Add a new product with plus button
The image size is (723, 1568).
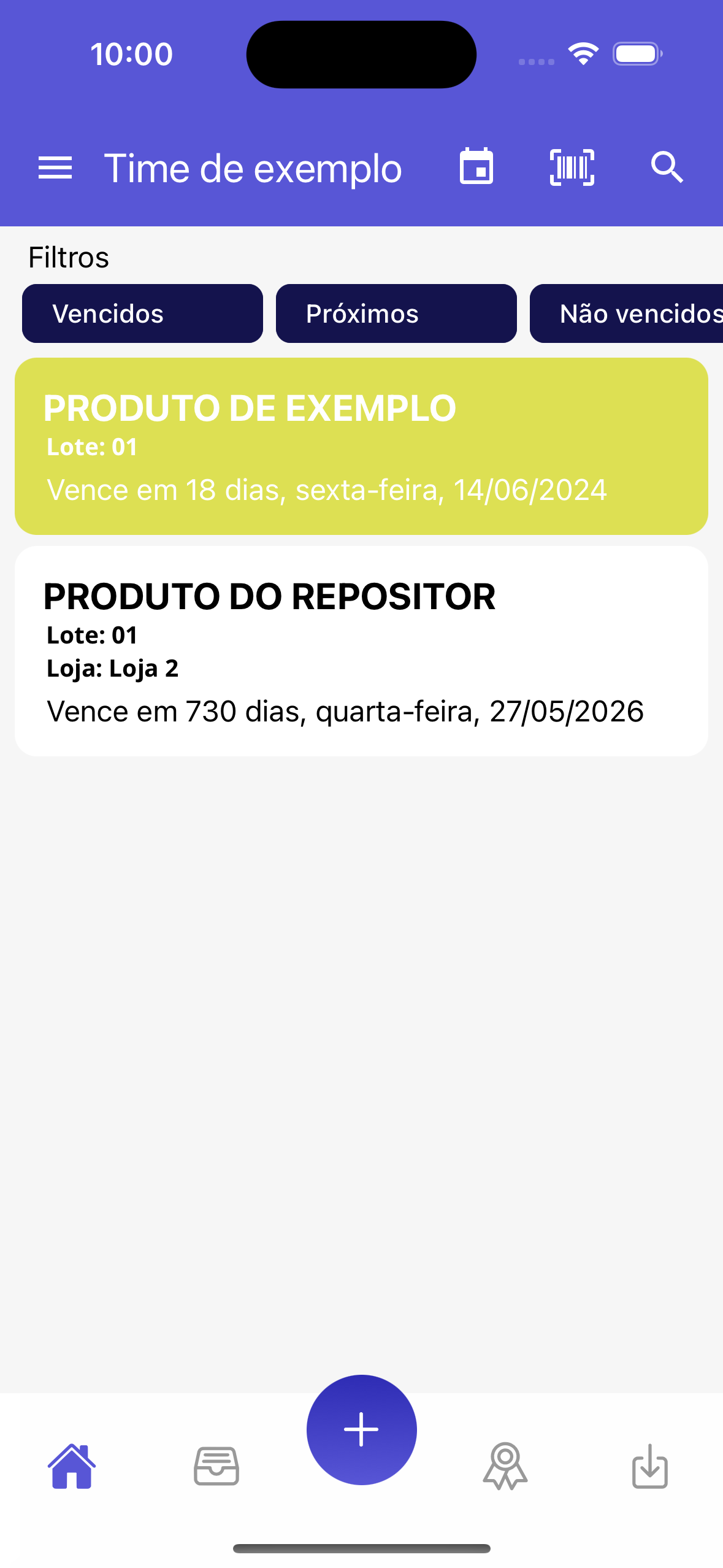(361, 1429)
